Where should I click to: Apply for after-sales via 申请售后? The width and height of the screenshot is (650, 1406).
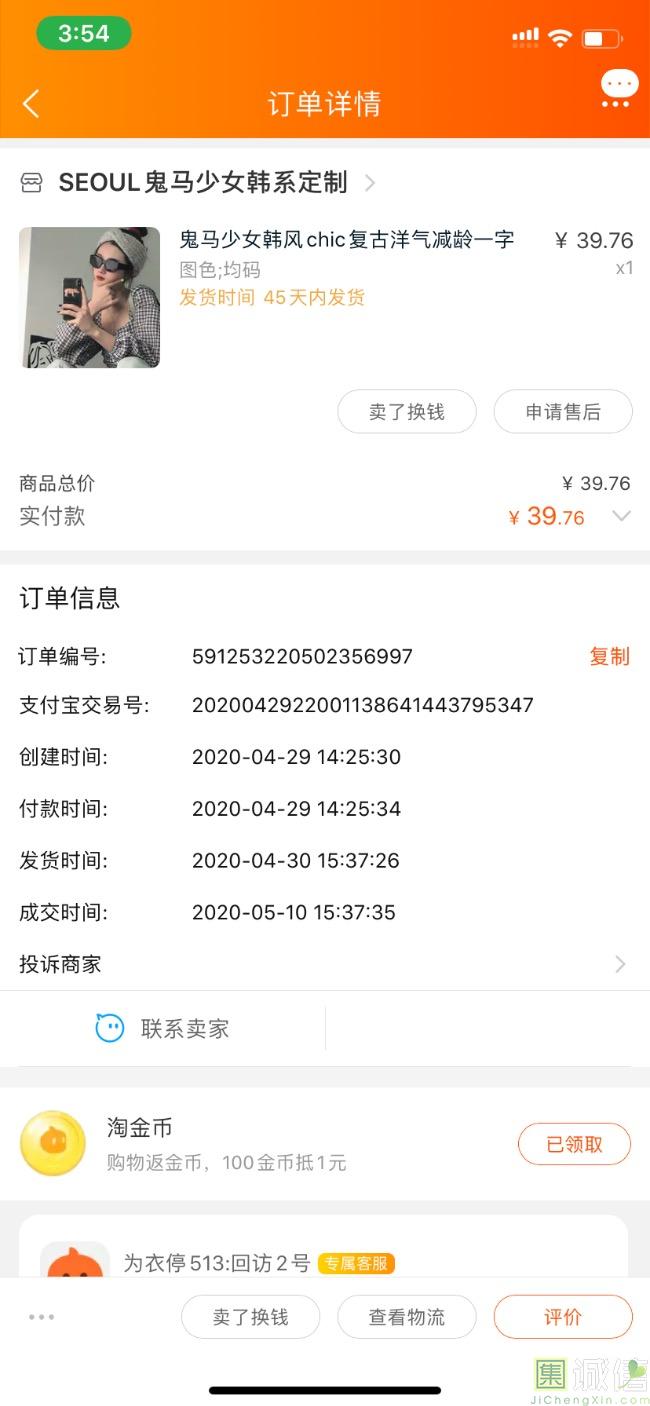pos(563,412)
